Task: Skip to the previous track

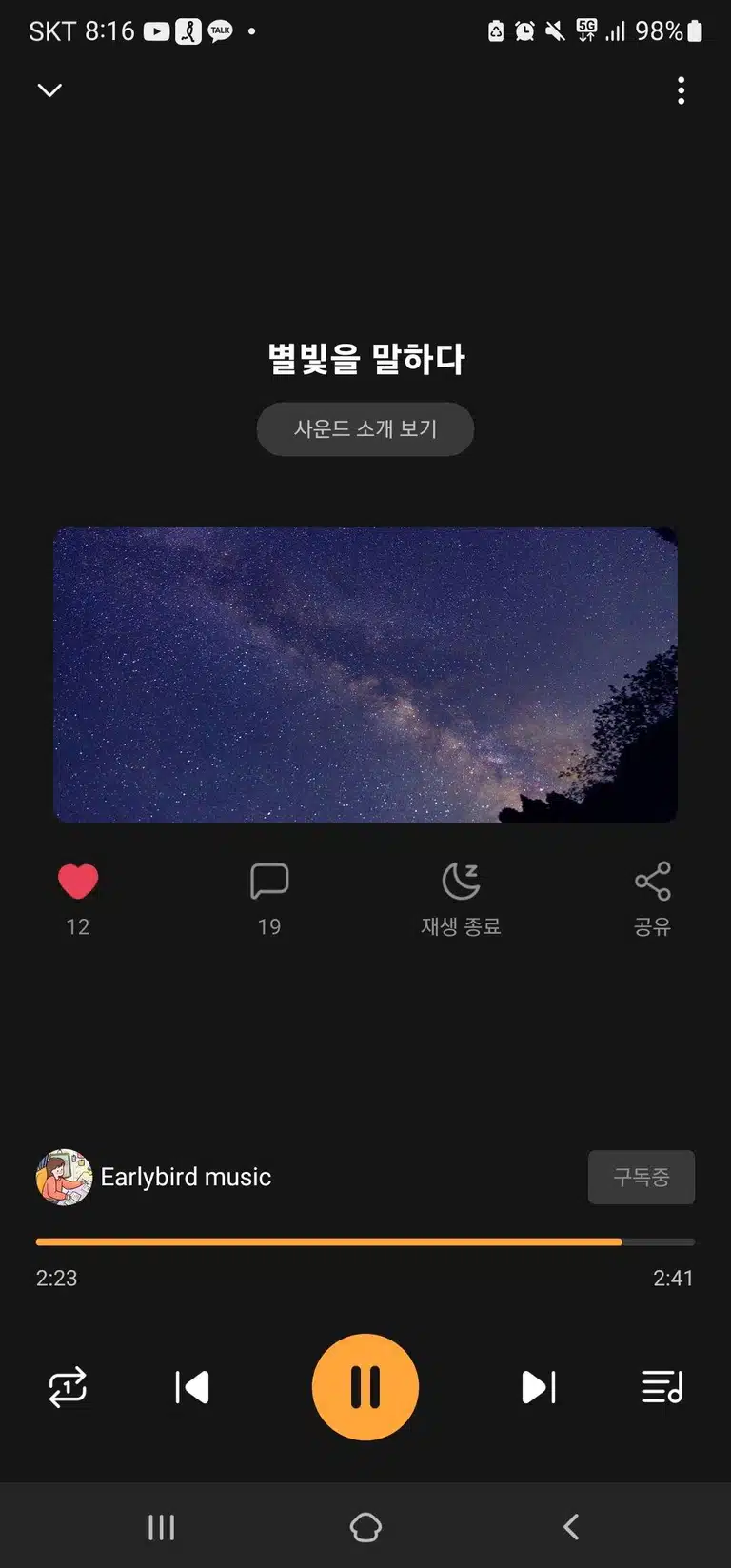Action: [x=192, y=1387]
